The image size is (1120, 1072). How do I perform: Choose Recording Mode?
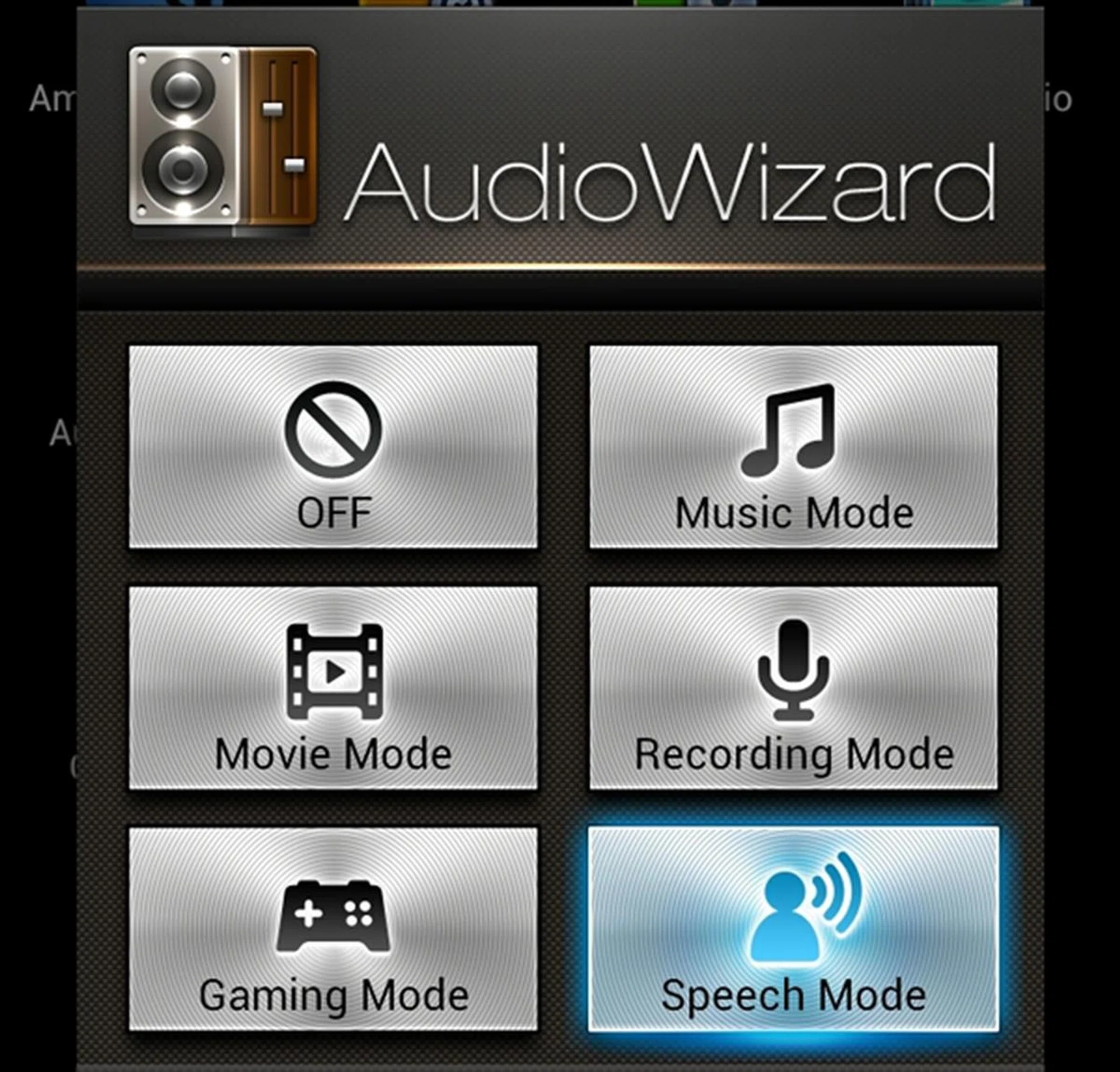pyautogui.click(x=793, y=688)
